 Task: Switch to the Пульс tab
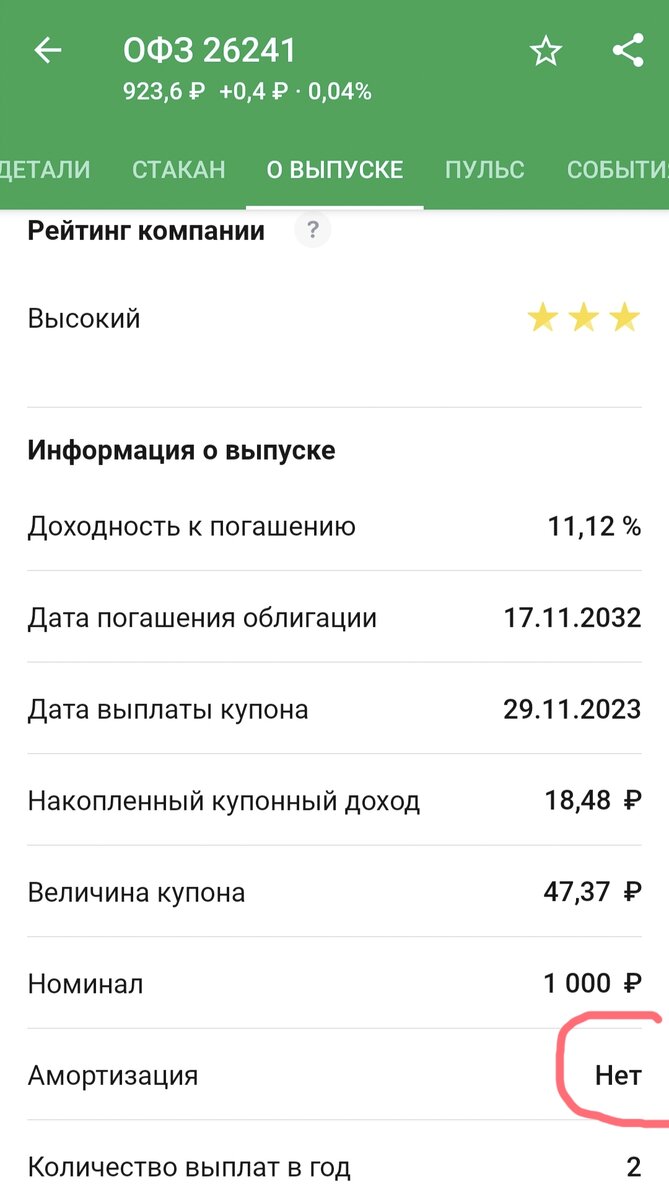coord(484,170)
